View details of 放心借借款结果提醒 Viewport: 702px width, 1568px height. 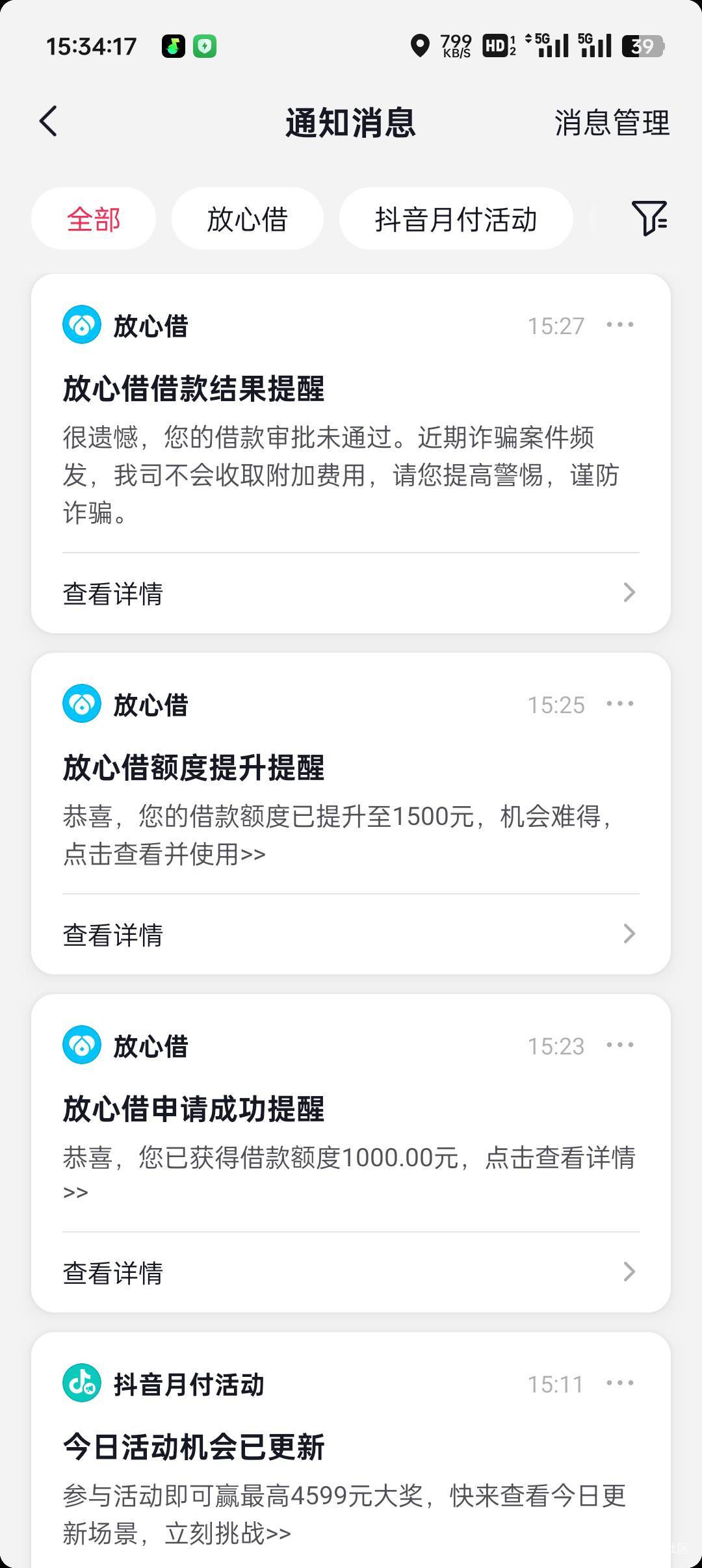click(x=350, y=593)
